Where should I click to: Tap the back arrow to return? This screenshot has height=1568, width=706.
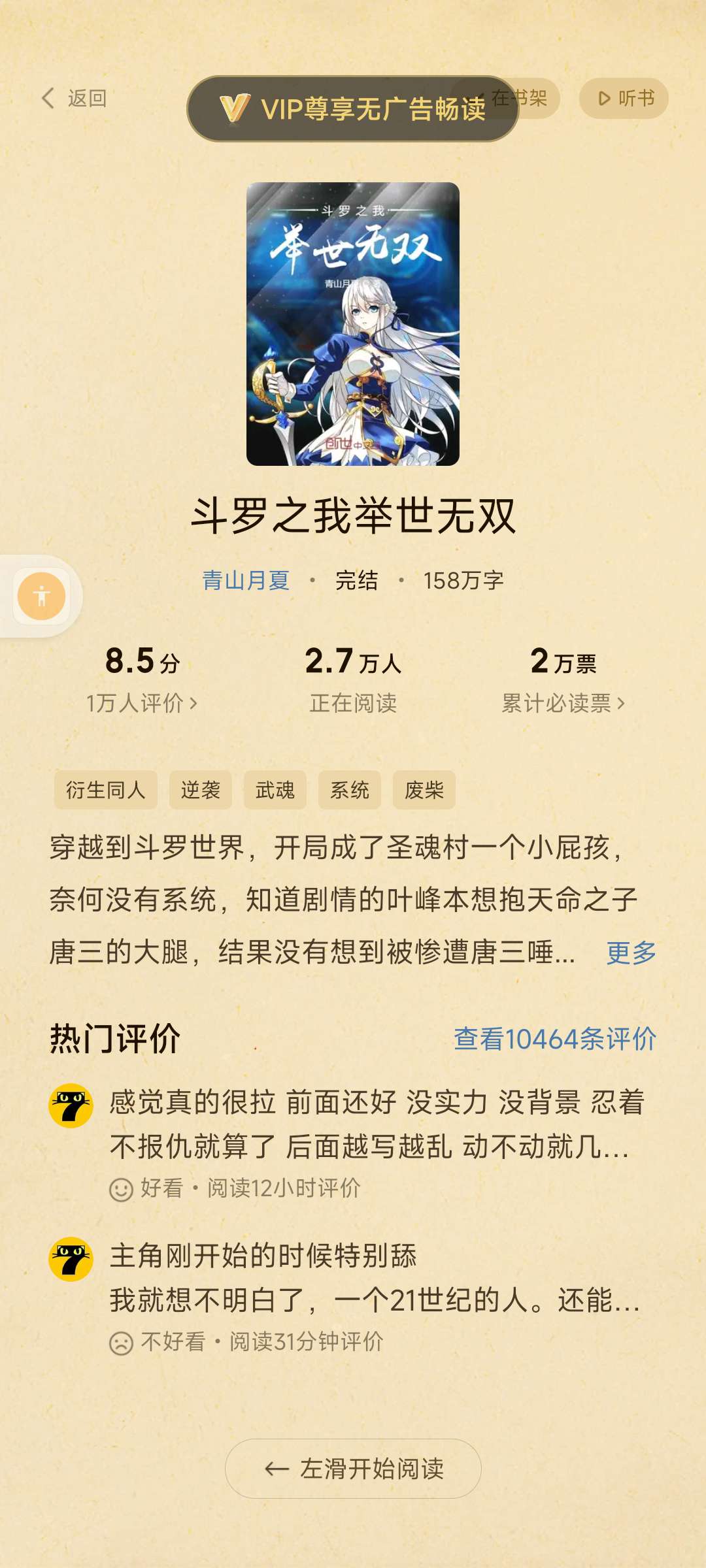(x=47, y=97)
